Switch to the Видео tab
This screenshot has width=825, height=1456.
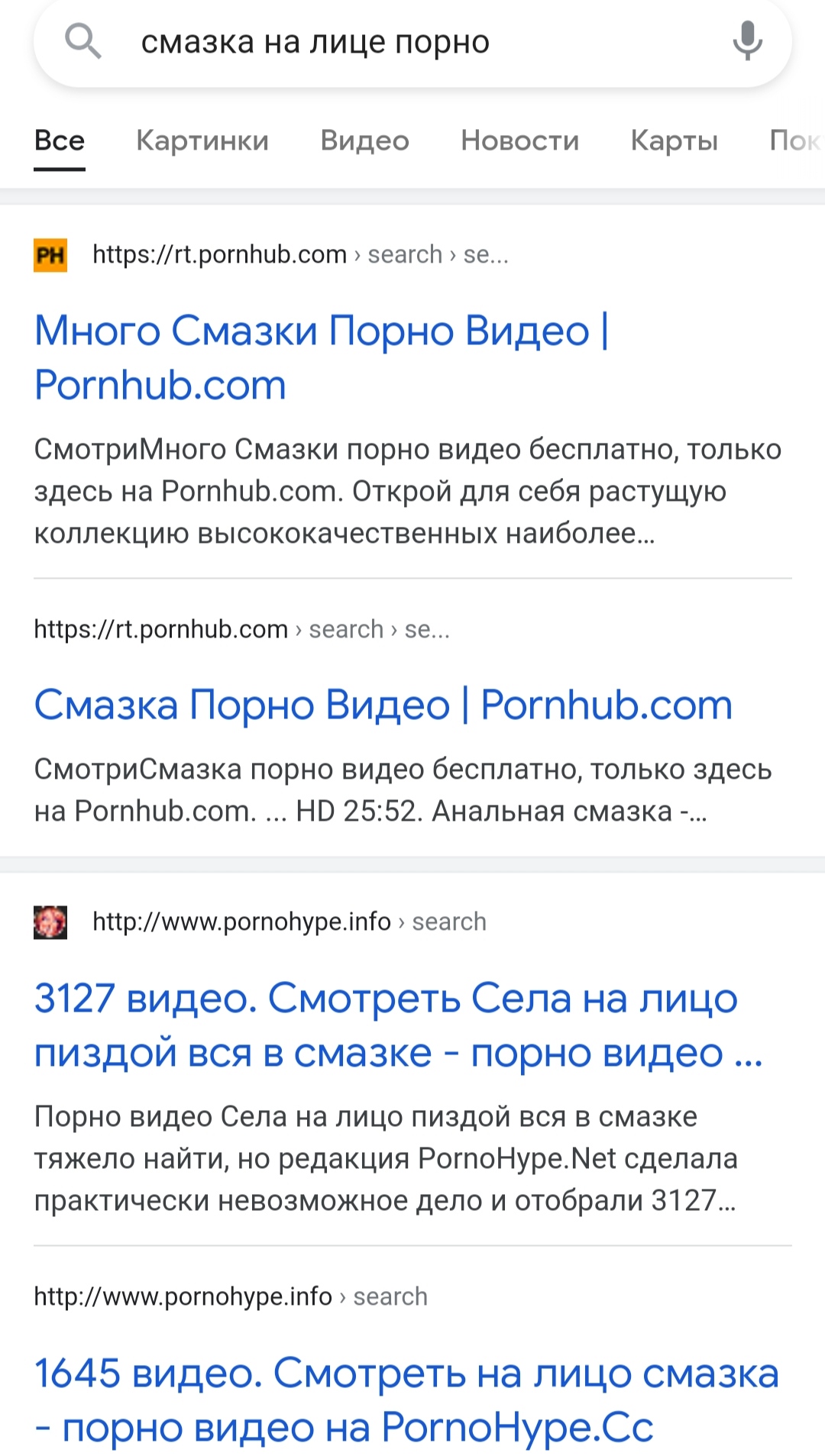[x=364, y=140]
